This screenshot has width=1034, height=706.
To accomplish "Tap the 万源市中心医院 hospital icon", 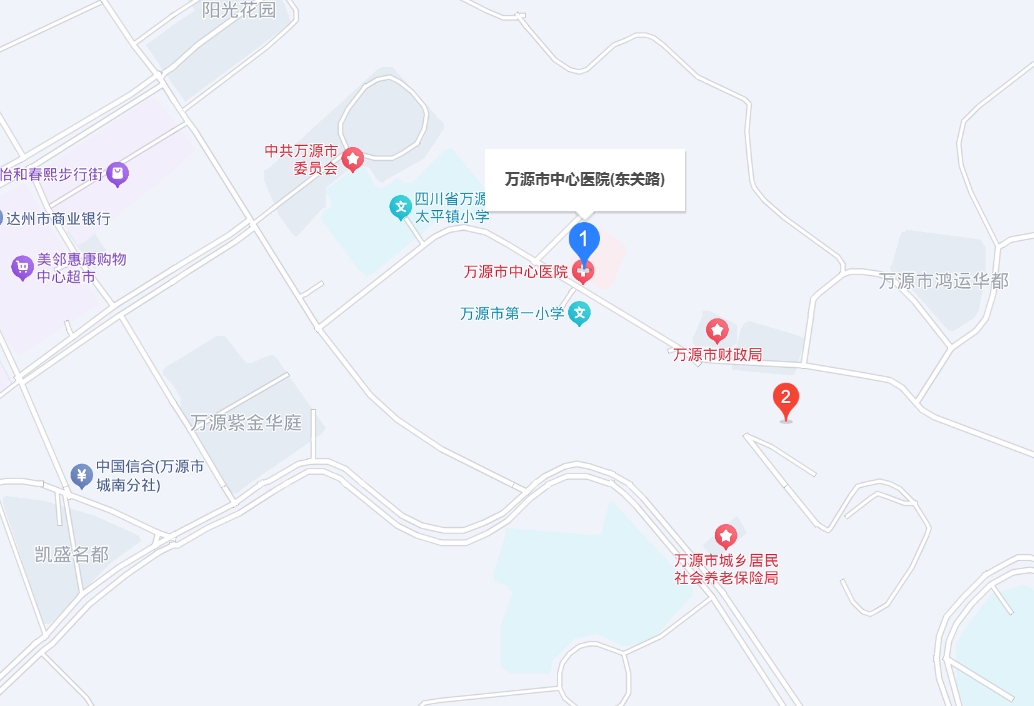I will [x=583, y=271].
